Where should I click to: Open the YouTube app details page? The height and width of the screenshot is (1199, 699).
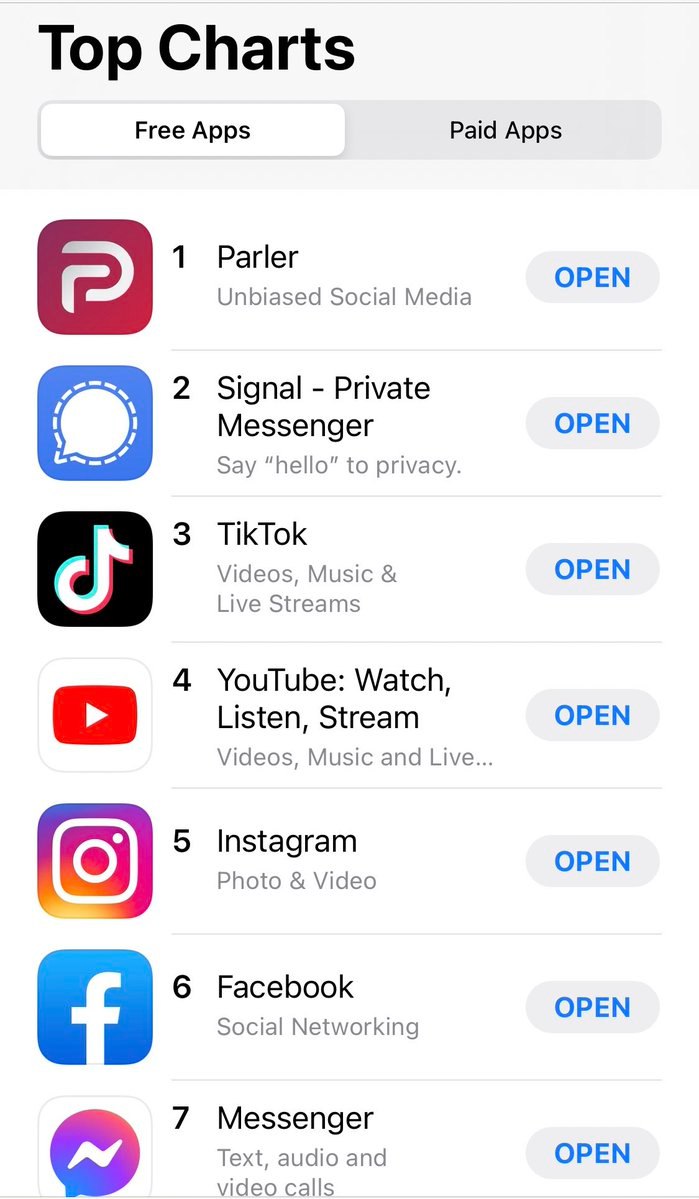pyautogui.click(x=333, y=698)
